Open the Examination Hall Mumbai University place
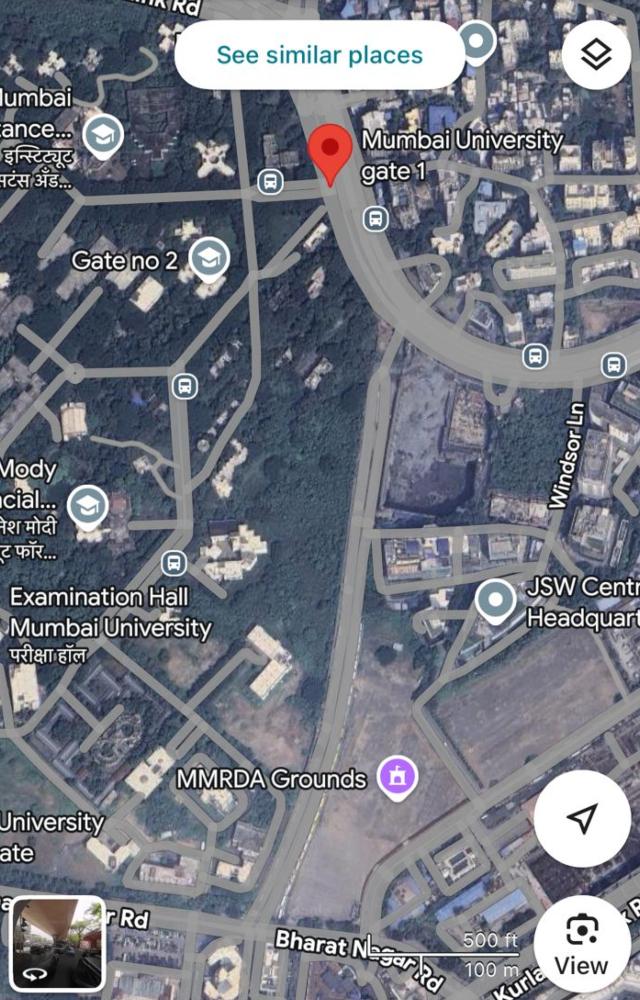This screenshot has width=640, height=1000. pos(110,613)
